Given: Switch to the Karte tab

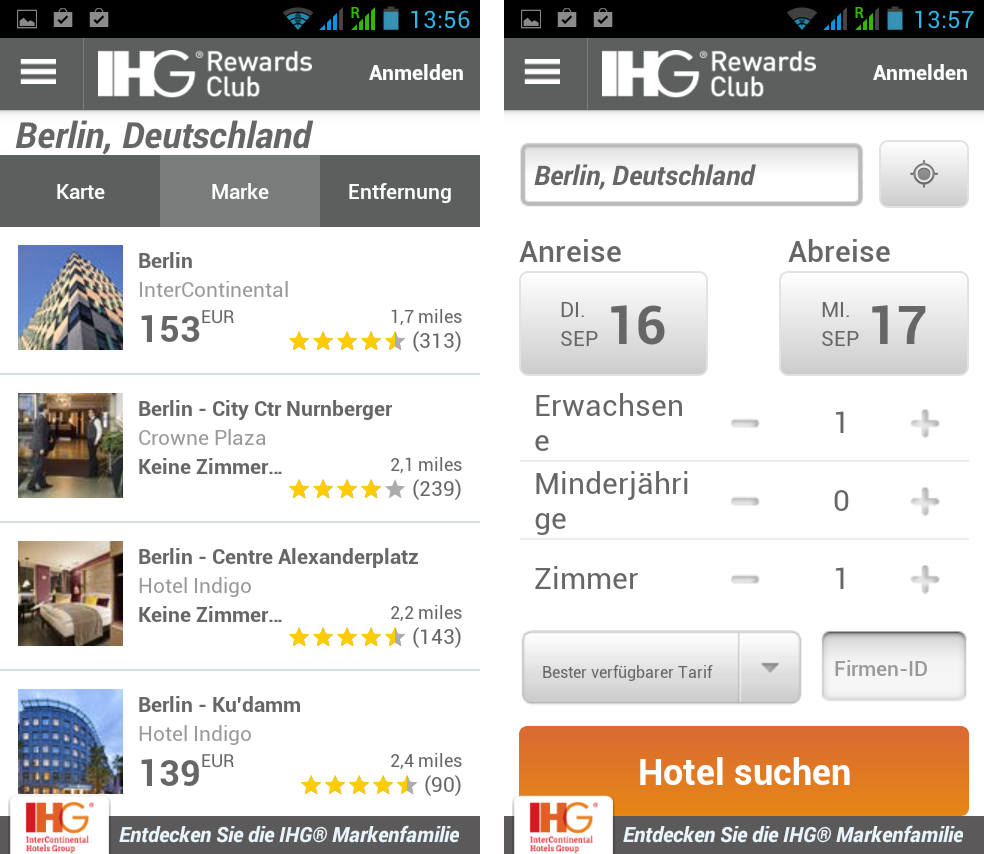Looking at the screenshot, I should click(80, 191).
